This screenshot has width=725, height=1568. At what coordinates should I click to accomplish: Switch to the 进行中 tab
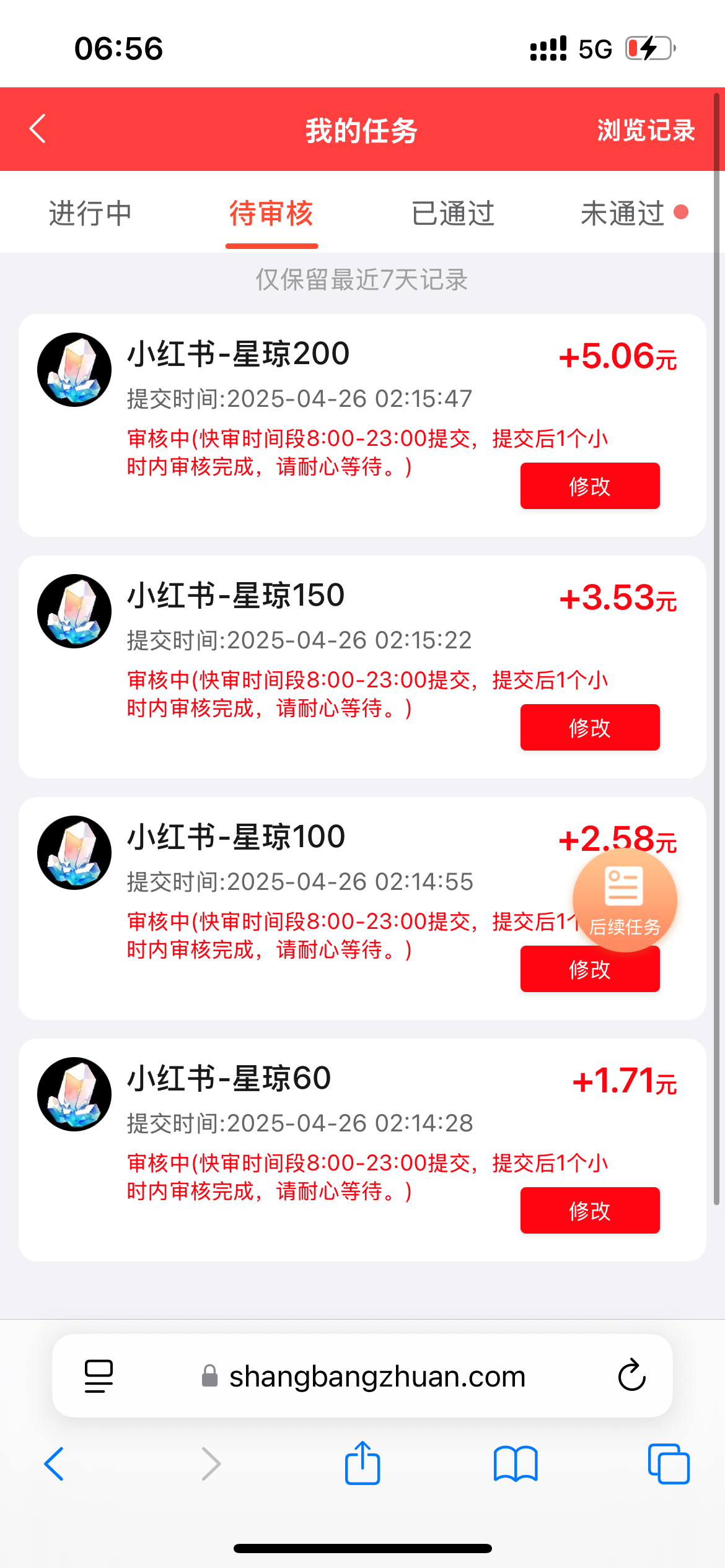90,214
